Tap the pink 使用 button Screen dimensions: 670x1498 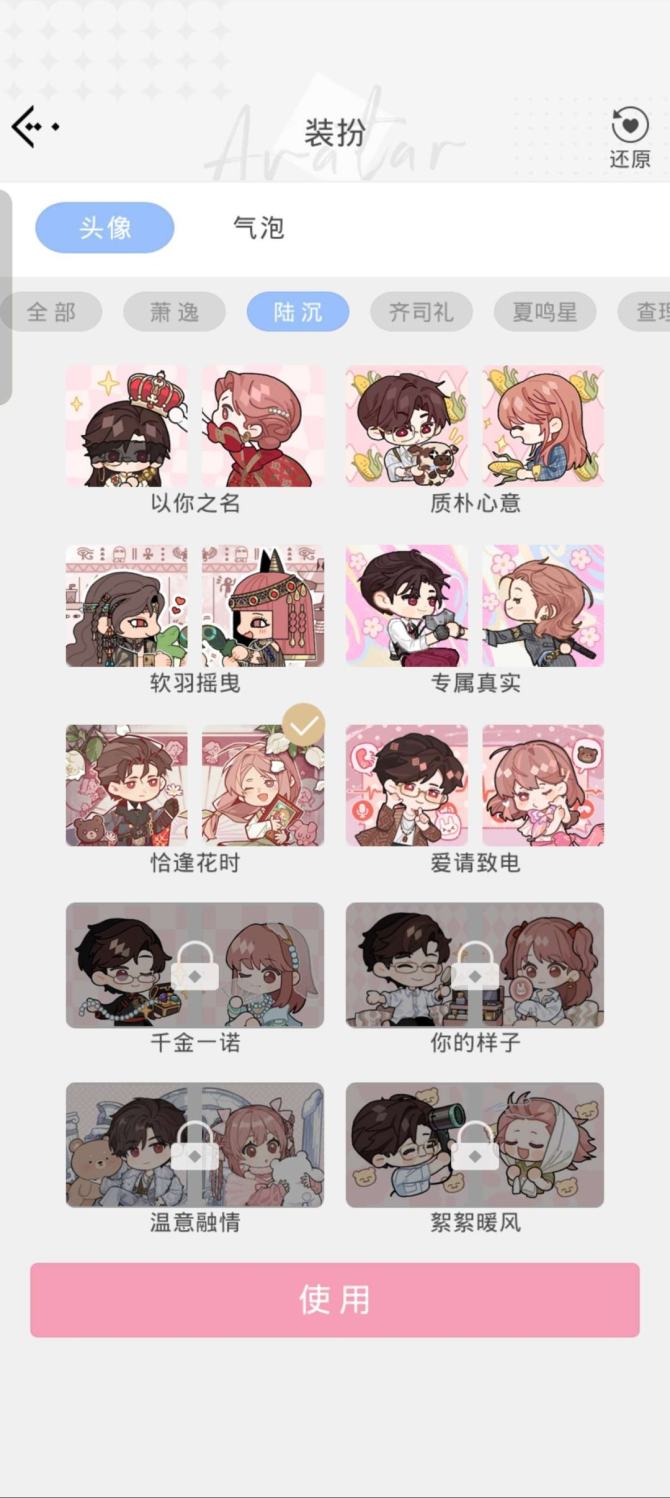click(334, 1299)
